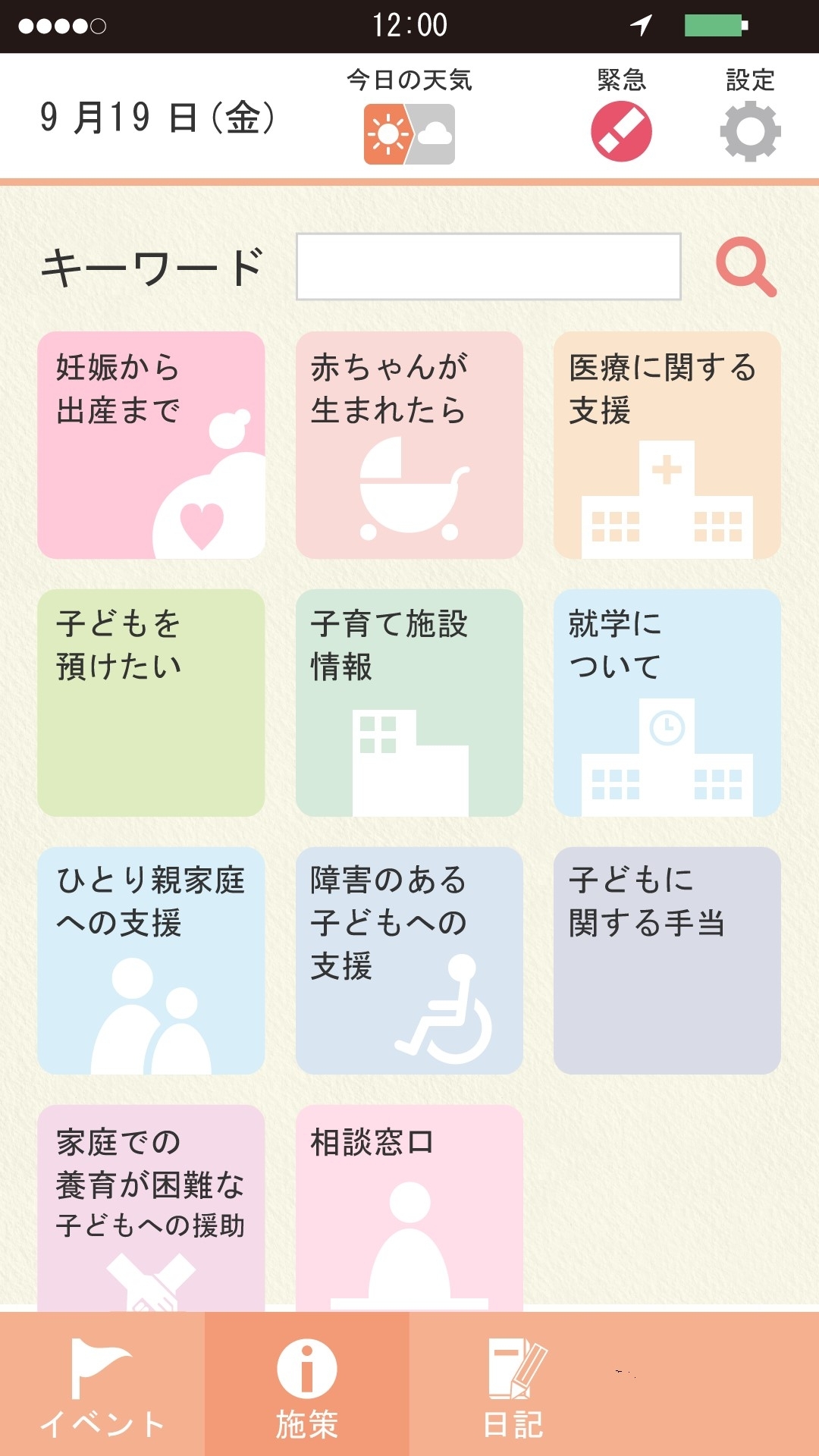Tap the keyword search field

click(488, 266)
